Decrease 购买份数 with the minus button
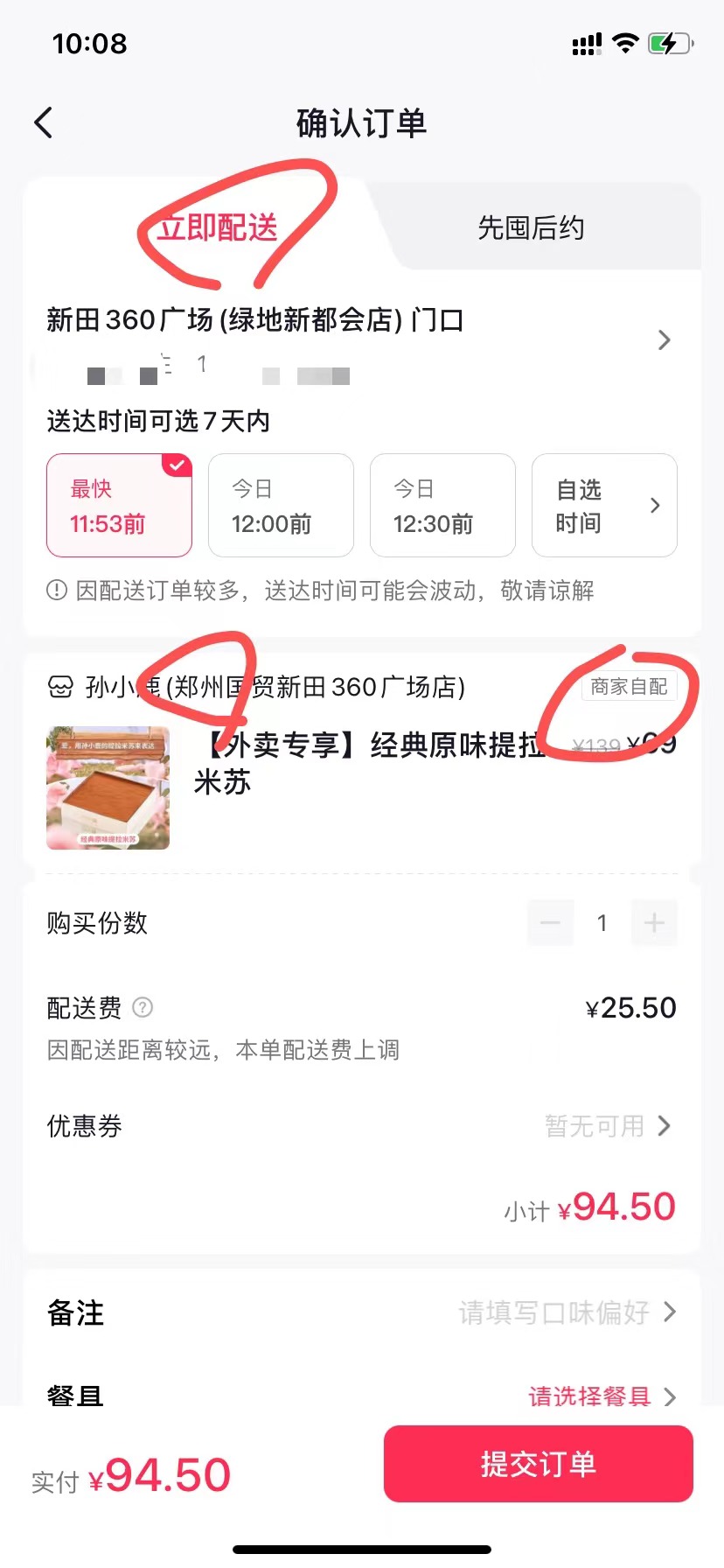The height and width of the screenshot is (1568, 724). (x=550, y=922)
